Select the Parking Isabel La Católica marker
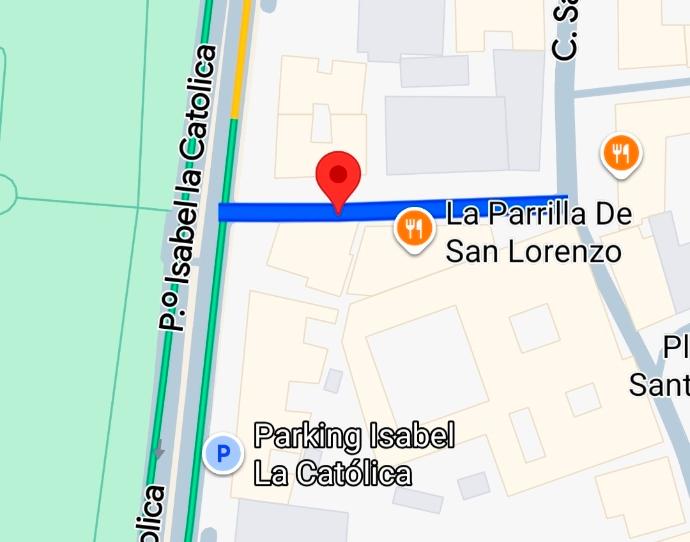The image size is (690, 542). 223,454
